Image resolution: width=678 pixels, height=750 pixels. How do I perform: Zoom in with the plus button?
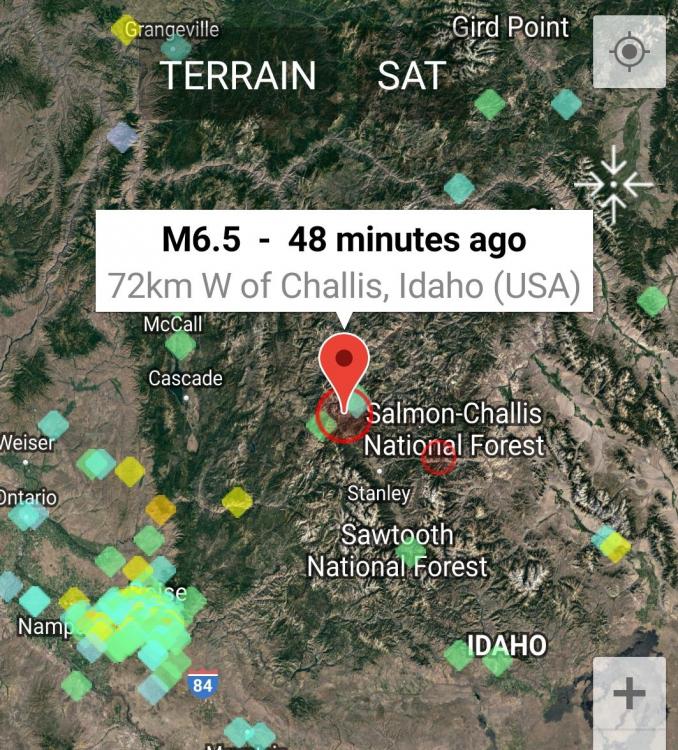pyautogui.click(x=629, y=694)
